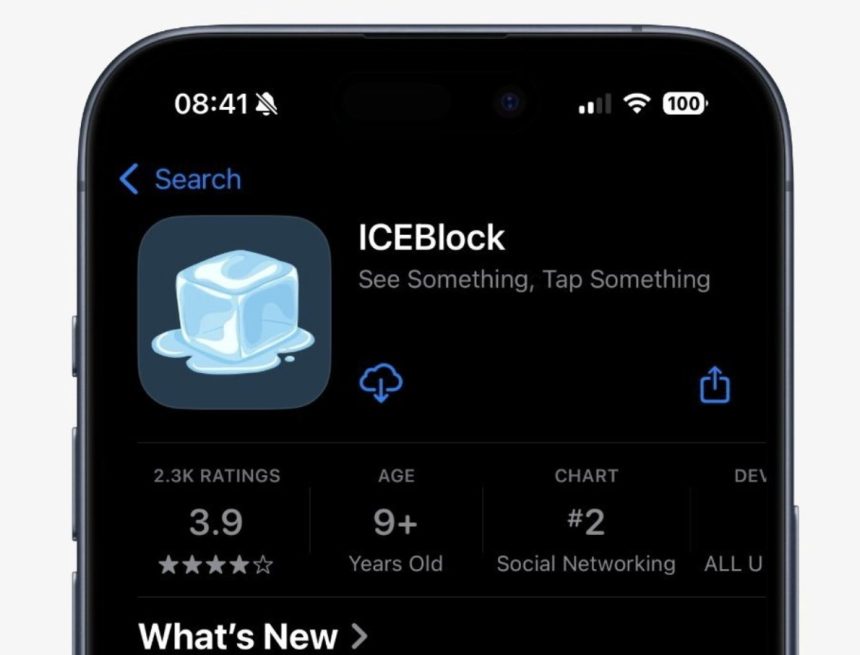Redownload ICEBlock with the cloud icon
Viewport: 860px width, 655px height.
point(381,383)
